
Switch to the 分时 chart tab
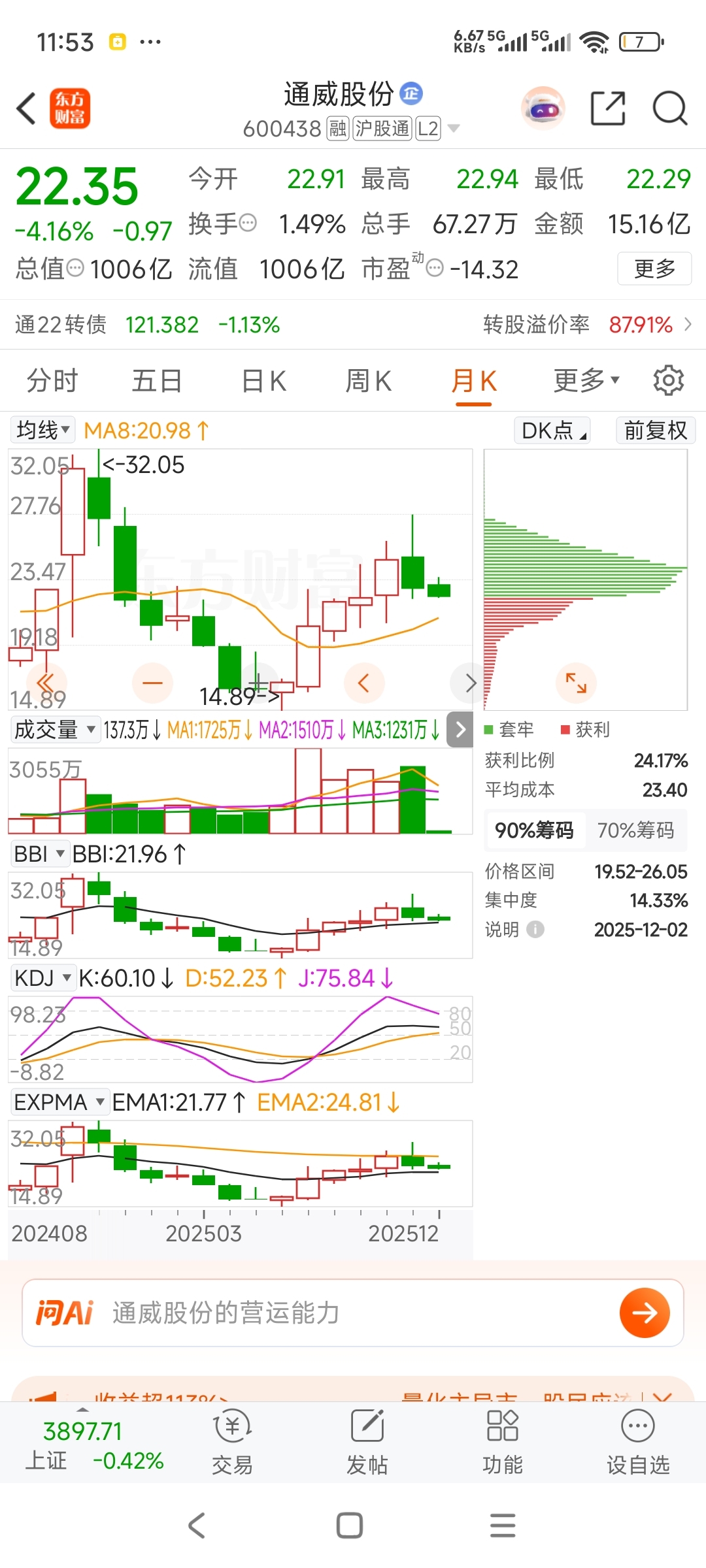[52, 381]
